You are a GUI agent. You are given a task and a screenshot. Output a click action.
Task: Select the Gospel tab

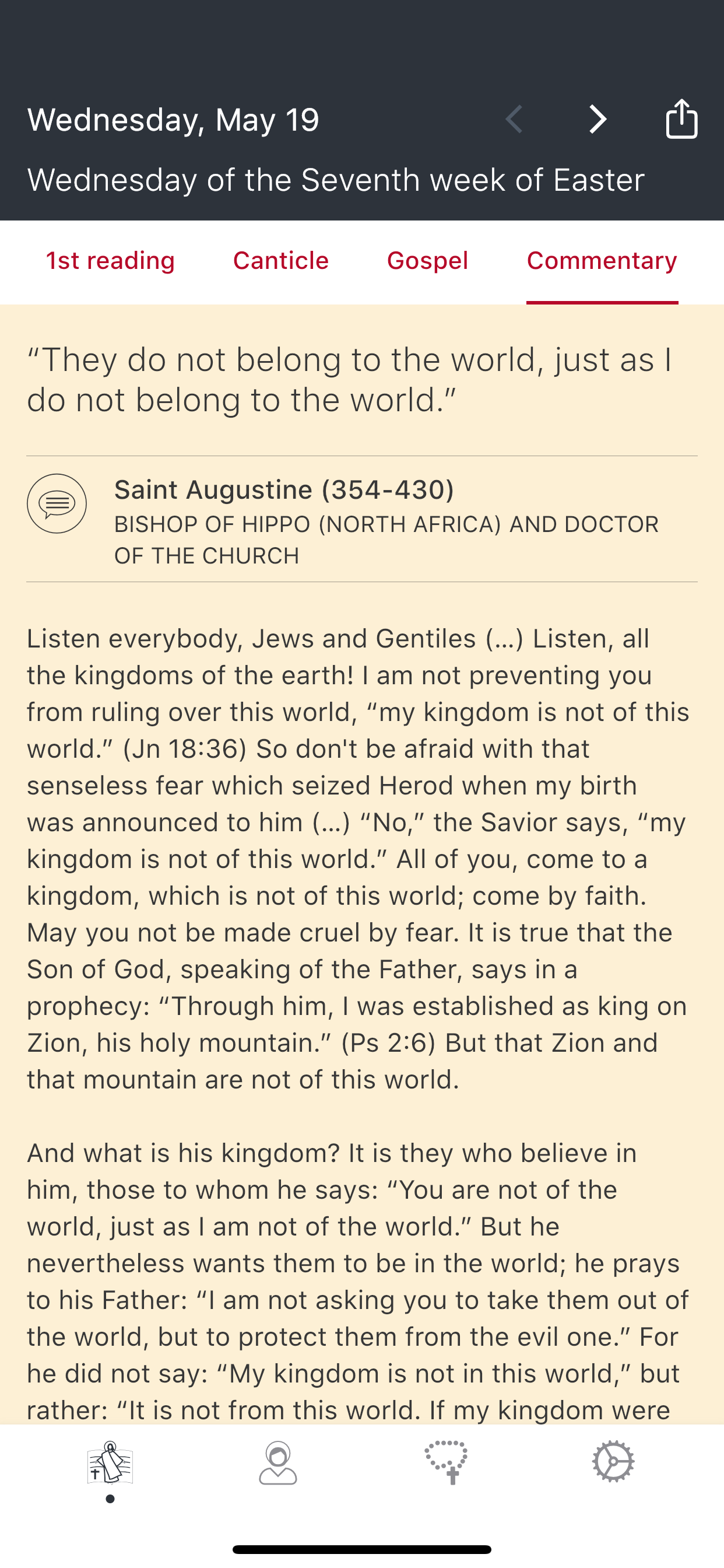[x=427, y=261]
